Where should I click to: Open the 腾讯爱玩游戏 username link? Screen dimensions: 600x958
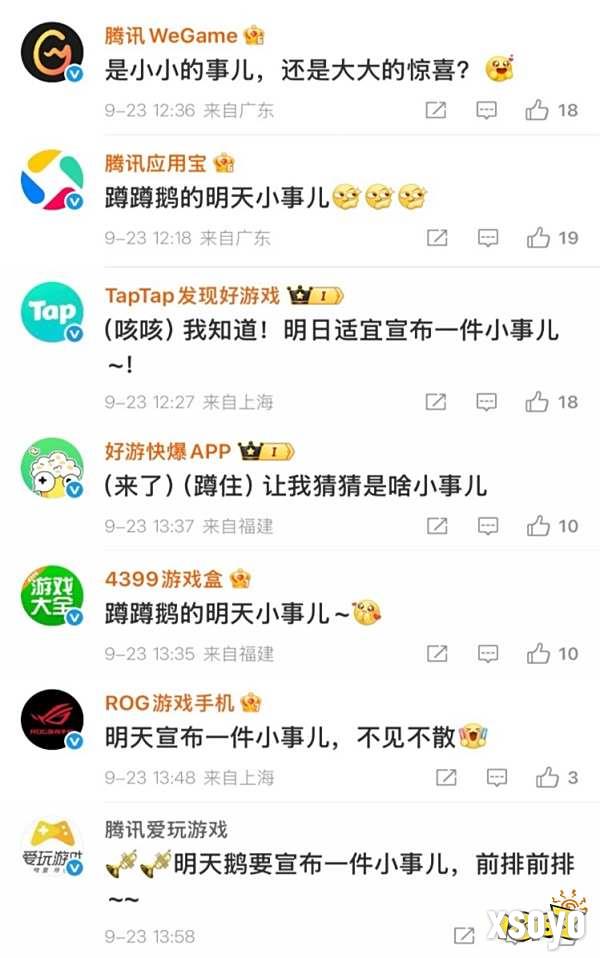coord(166,829)
